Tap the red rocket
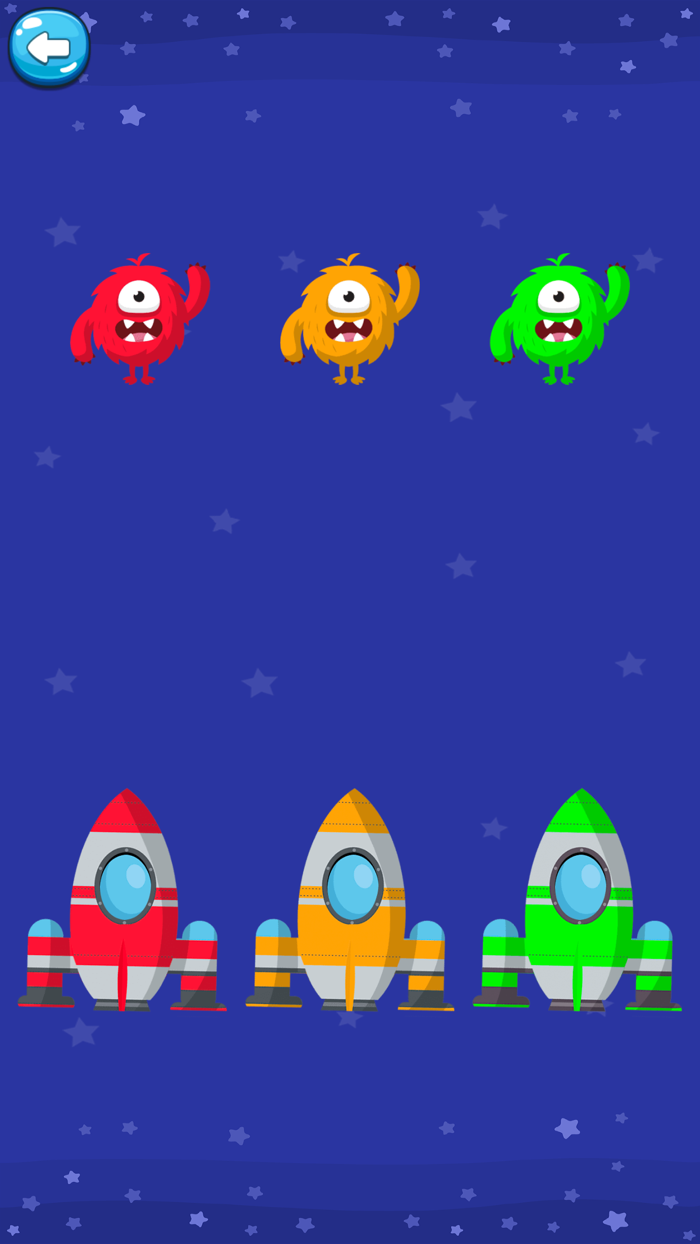The width and height of the screenshot is (700, 1244). pos(122,900)
